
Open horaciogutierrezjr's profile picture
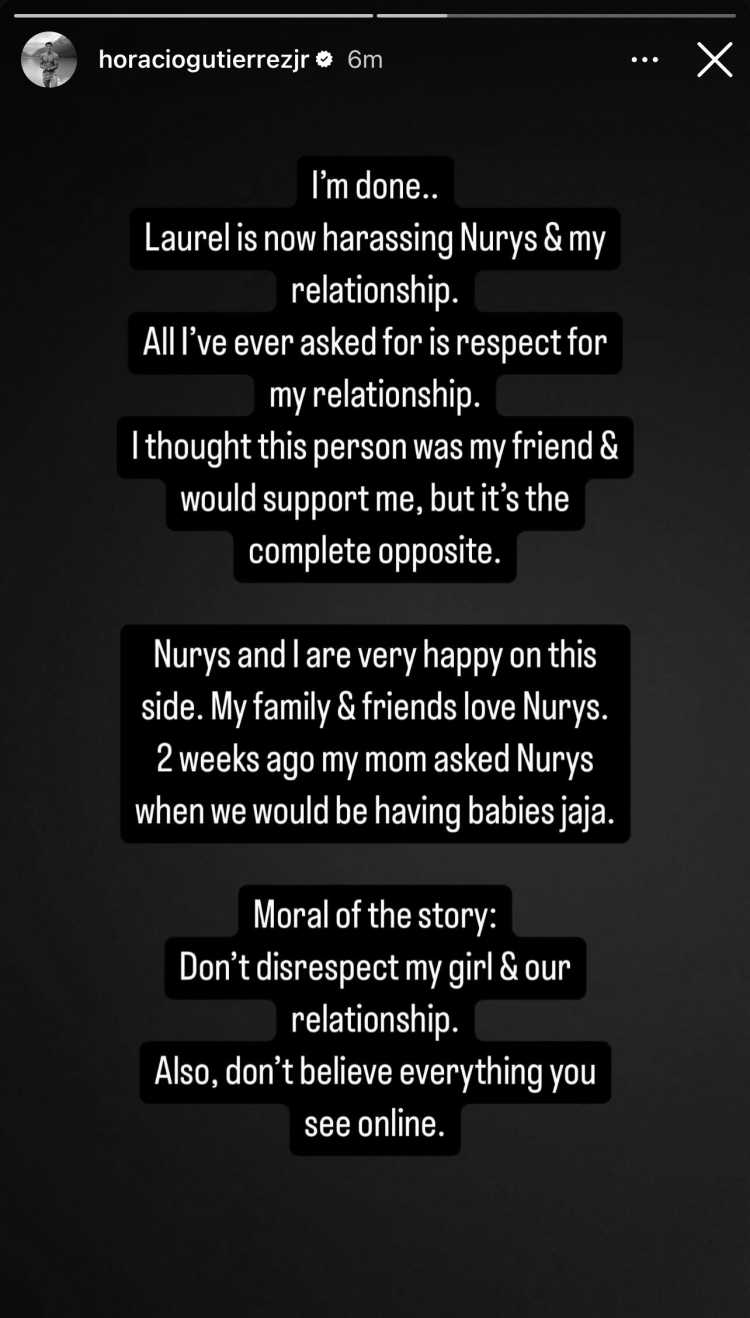click(49, 60)
